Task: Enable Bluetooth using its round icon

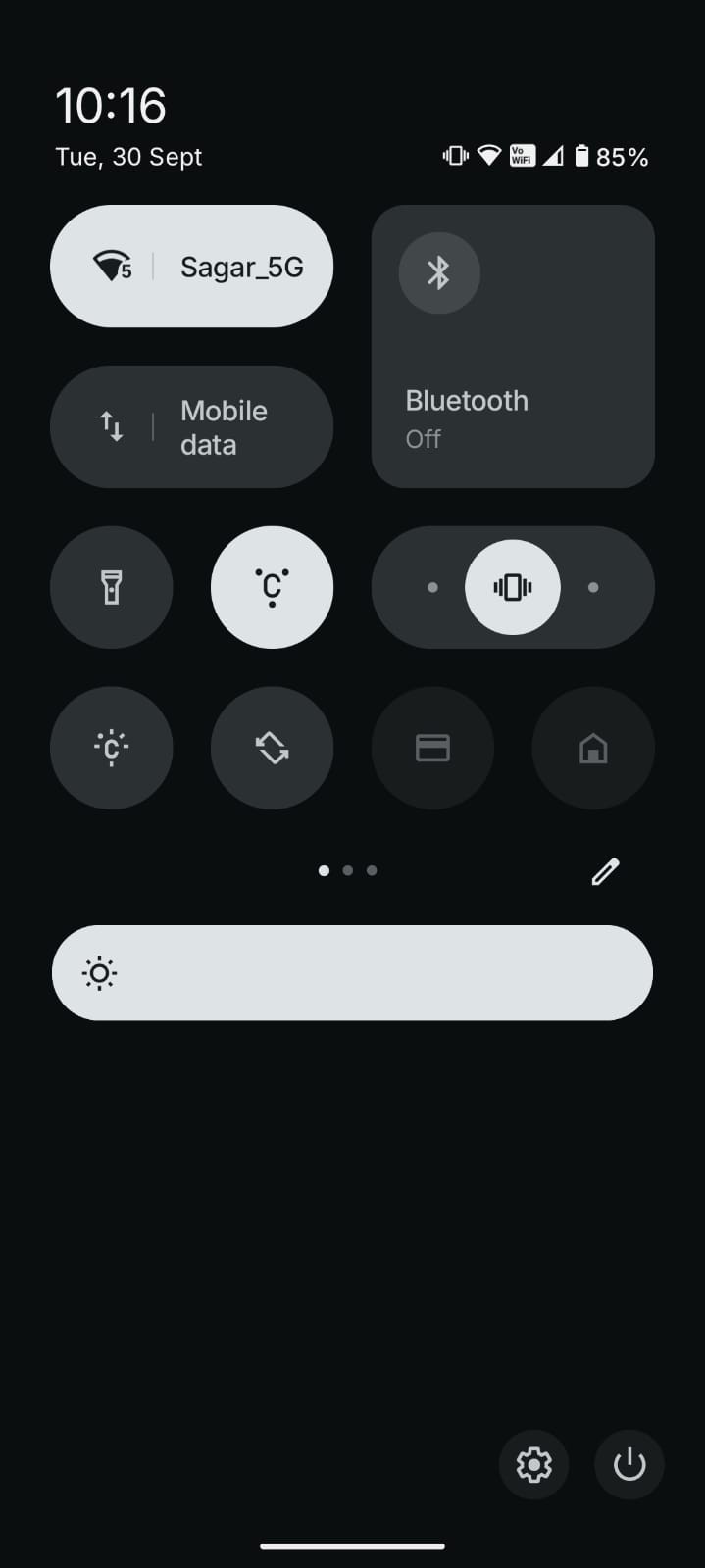Action: 439,272
